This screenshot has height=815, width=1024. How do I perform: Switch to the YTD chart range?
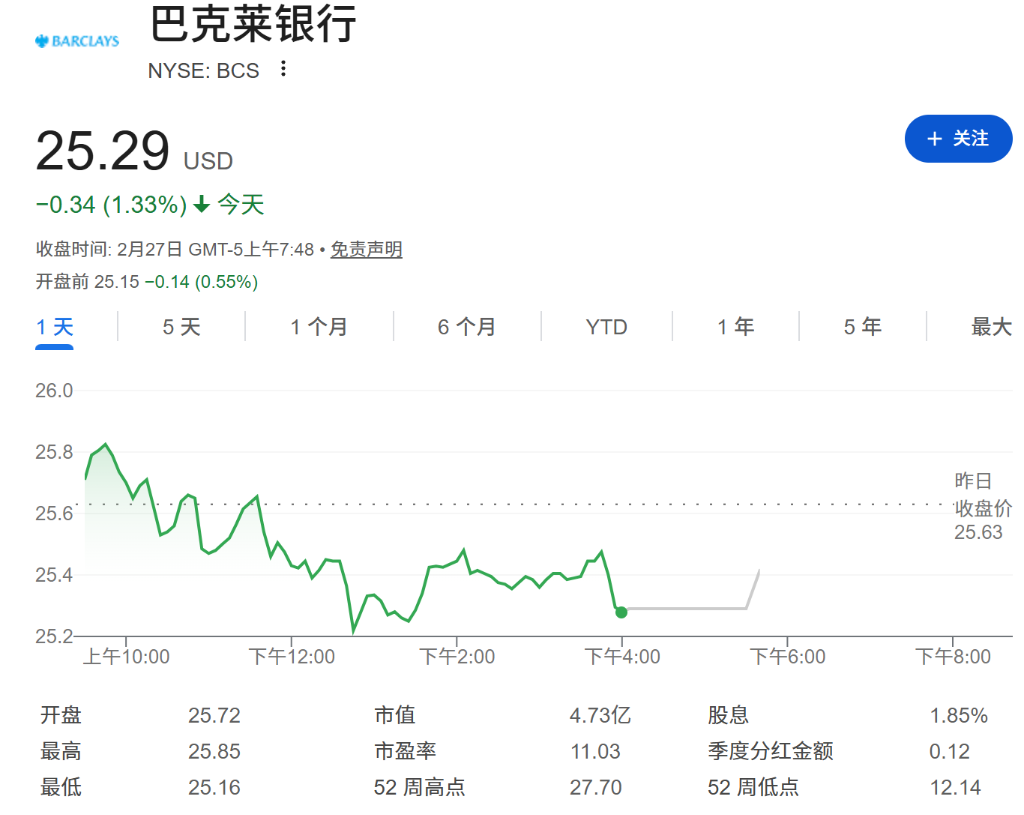[x=606, y=327]
